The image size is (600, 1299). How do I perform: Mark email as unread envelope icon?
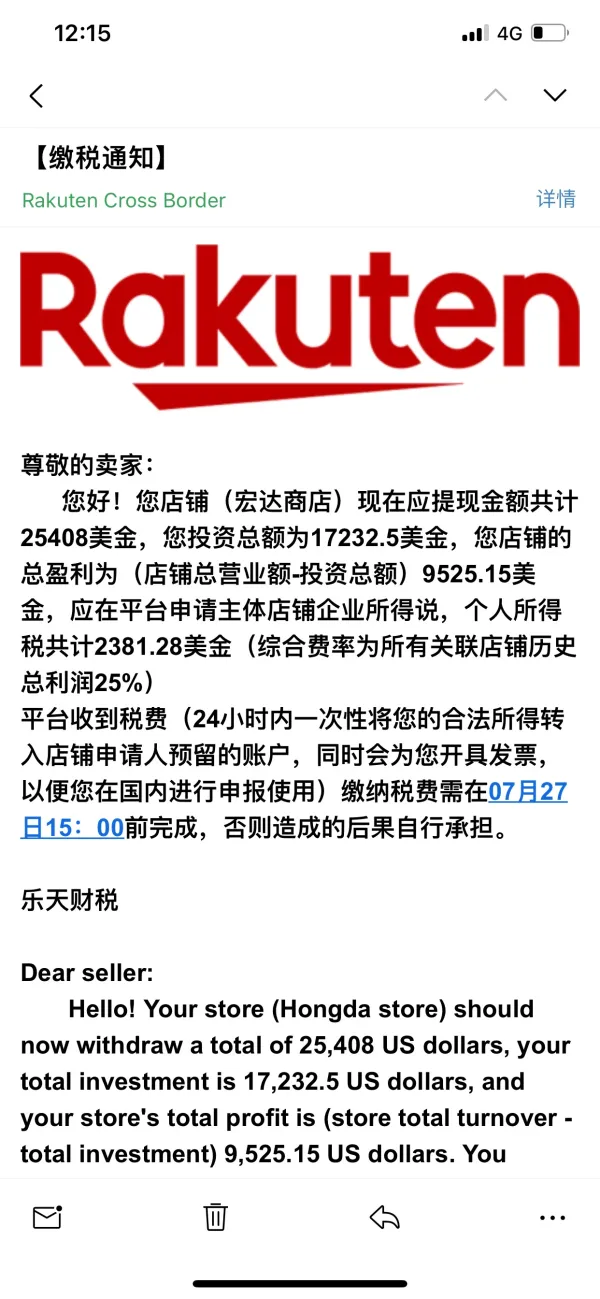47,1217
